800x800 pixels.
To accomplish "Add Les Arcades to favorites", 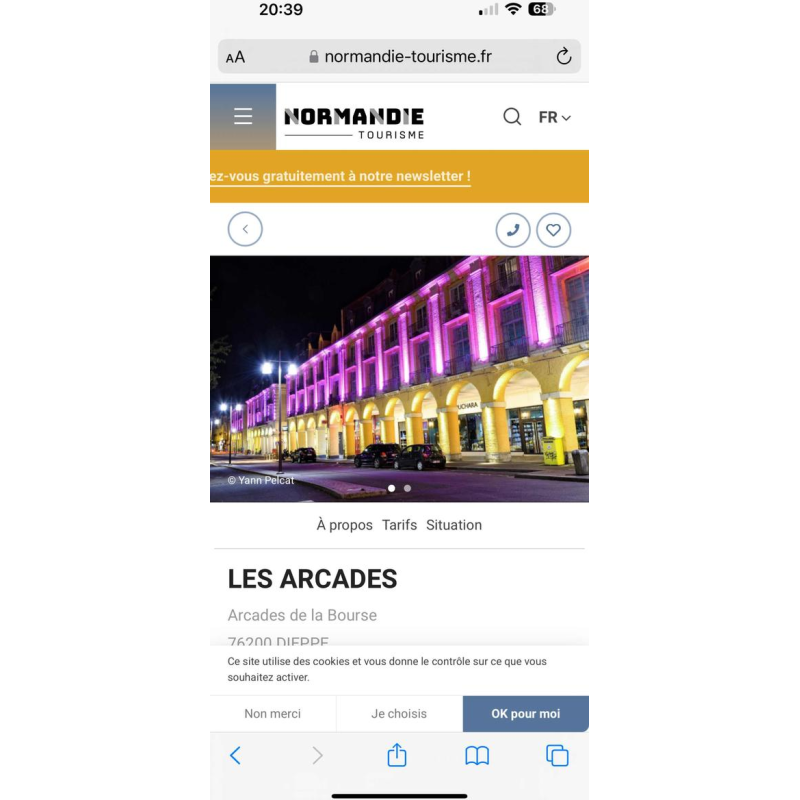I will point(554,230).
